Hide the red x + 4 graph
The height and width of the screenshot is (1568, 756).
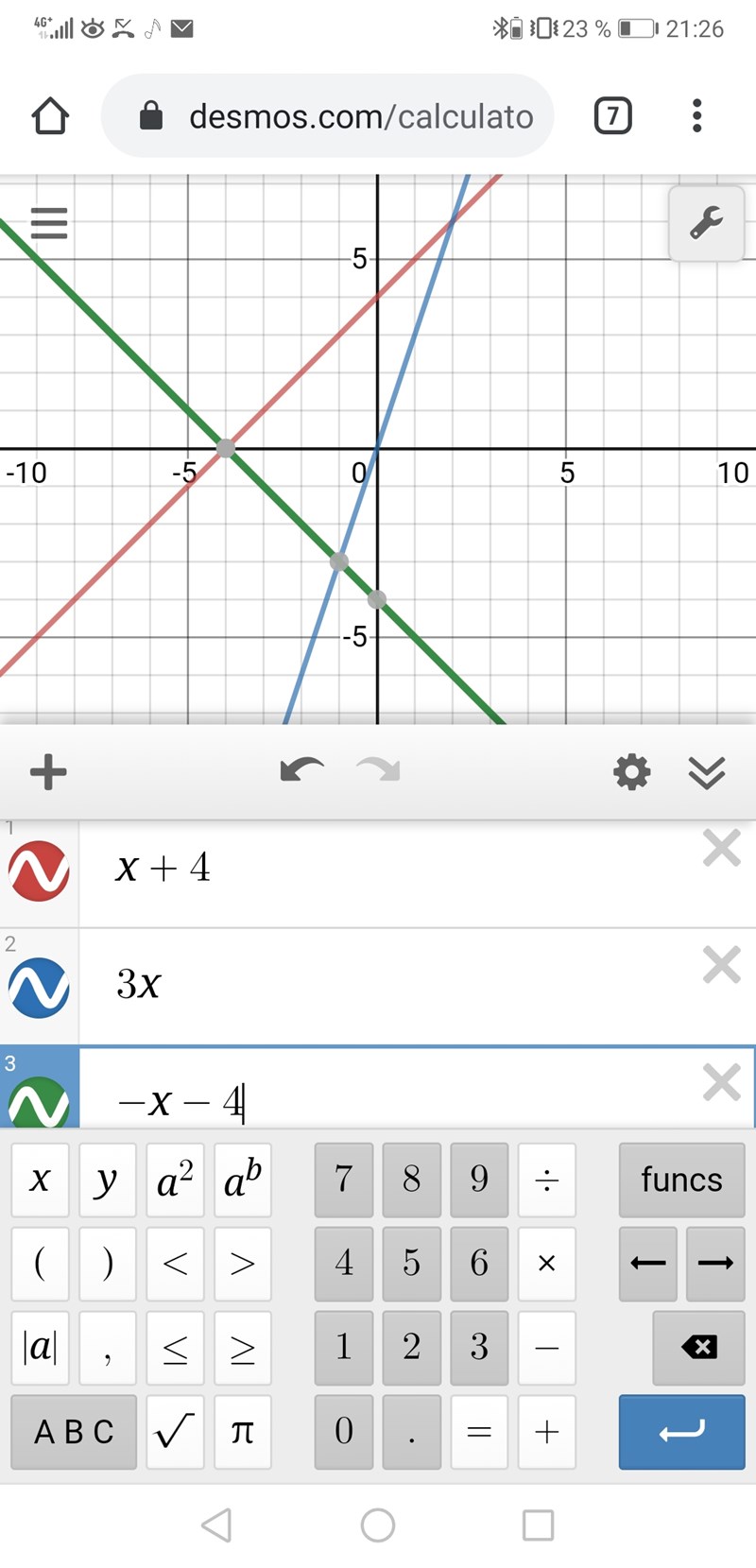tap(39, 870)
